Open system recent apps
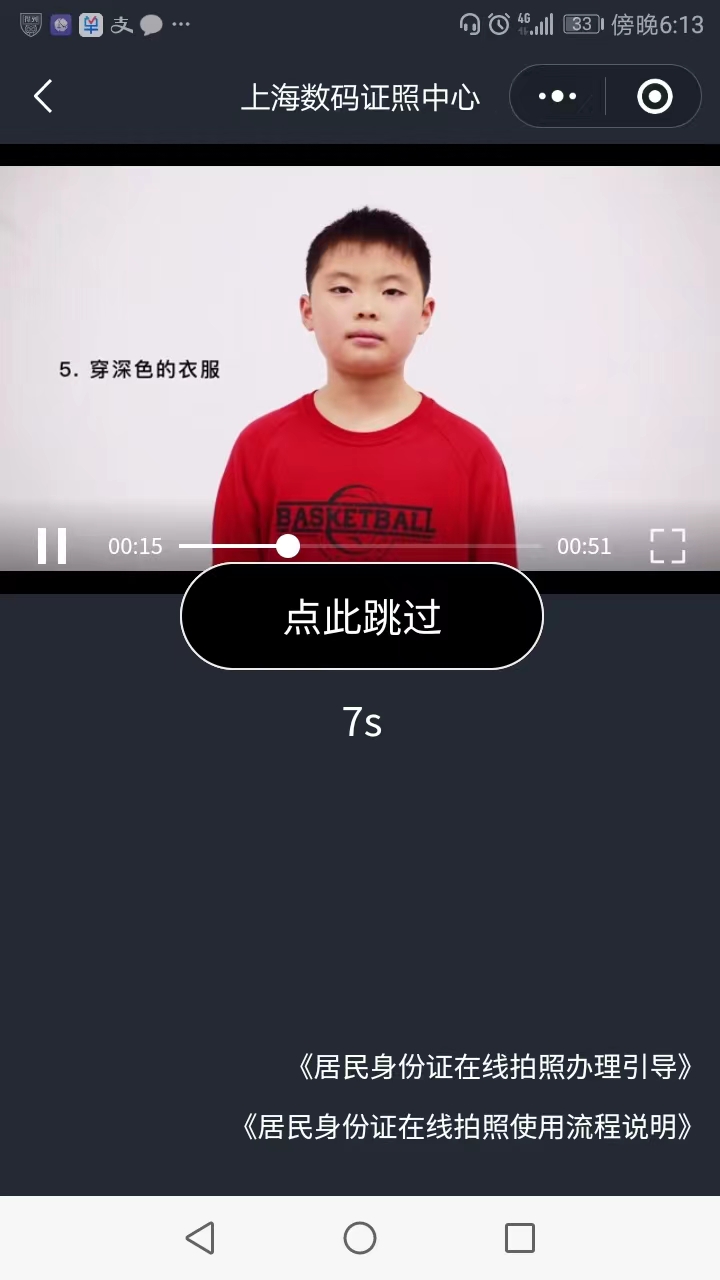 tap(519, 1238)
